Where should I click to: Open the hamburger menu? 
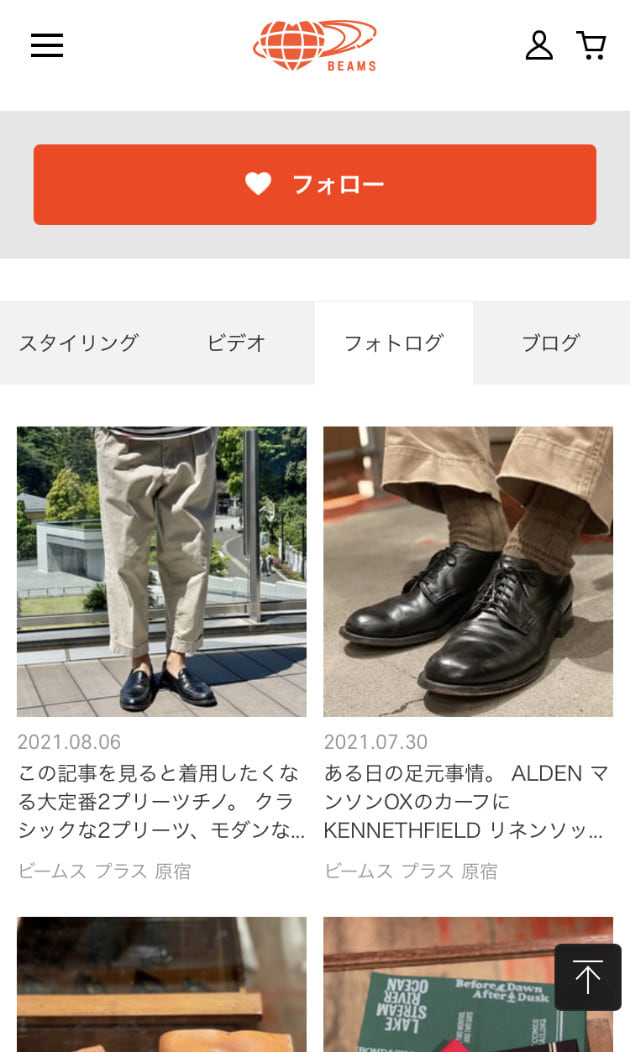[47, 45]
